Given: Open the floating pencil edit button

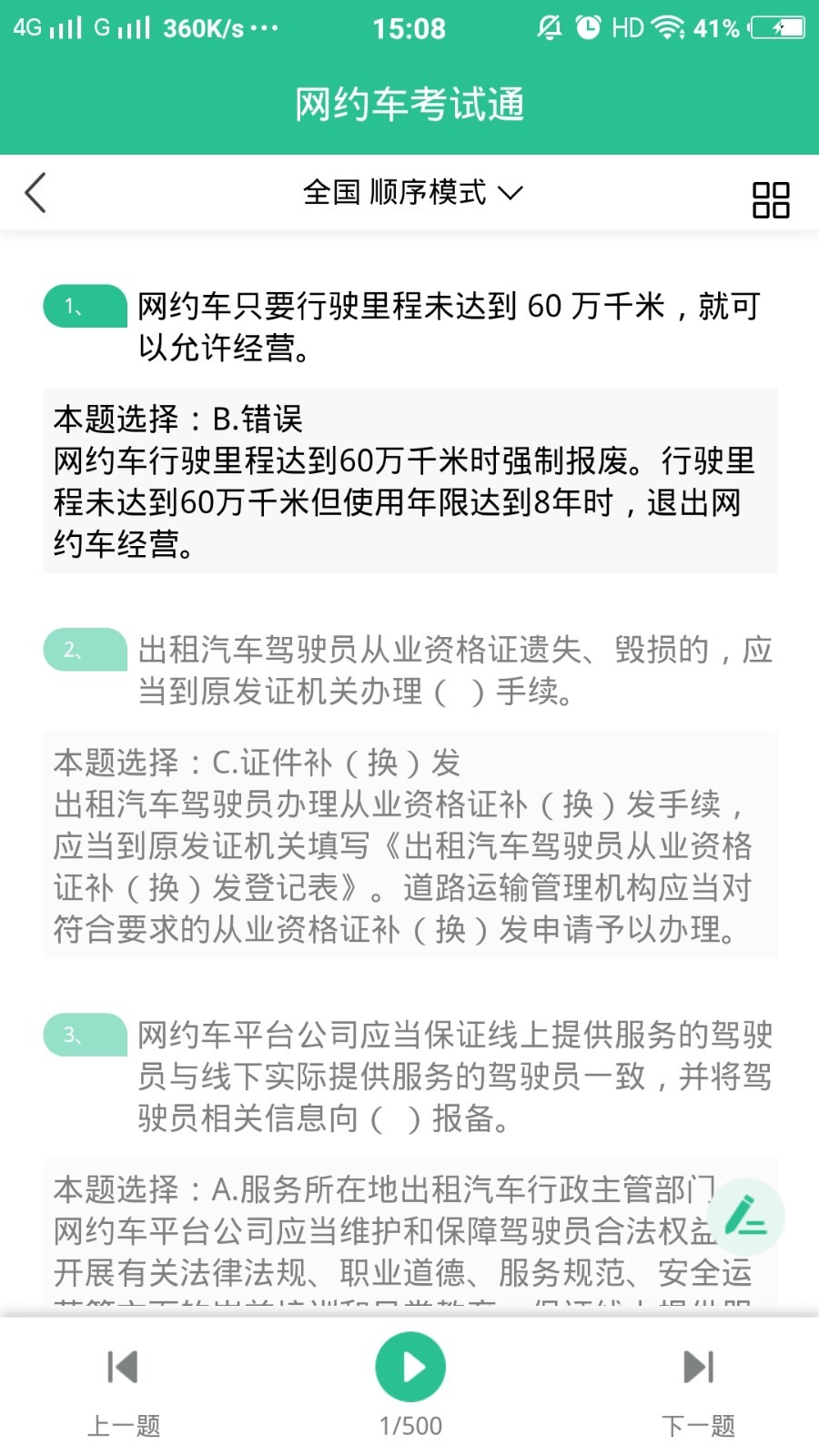Looking at the screenshot, I should 748,1217.
